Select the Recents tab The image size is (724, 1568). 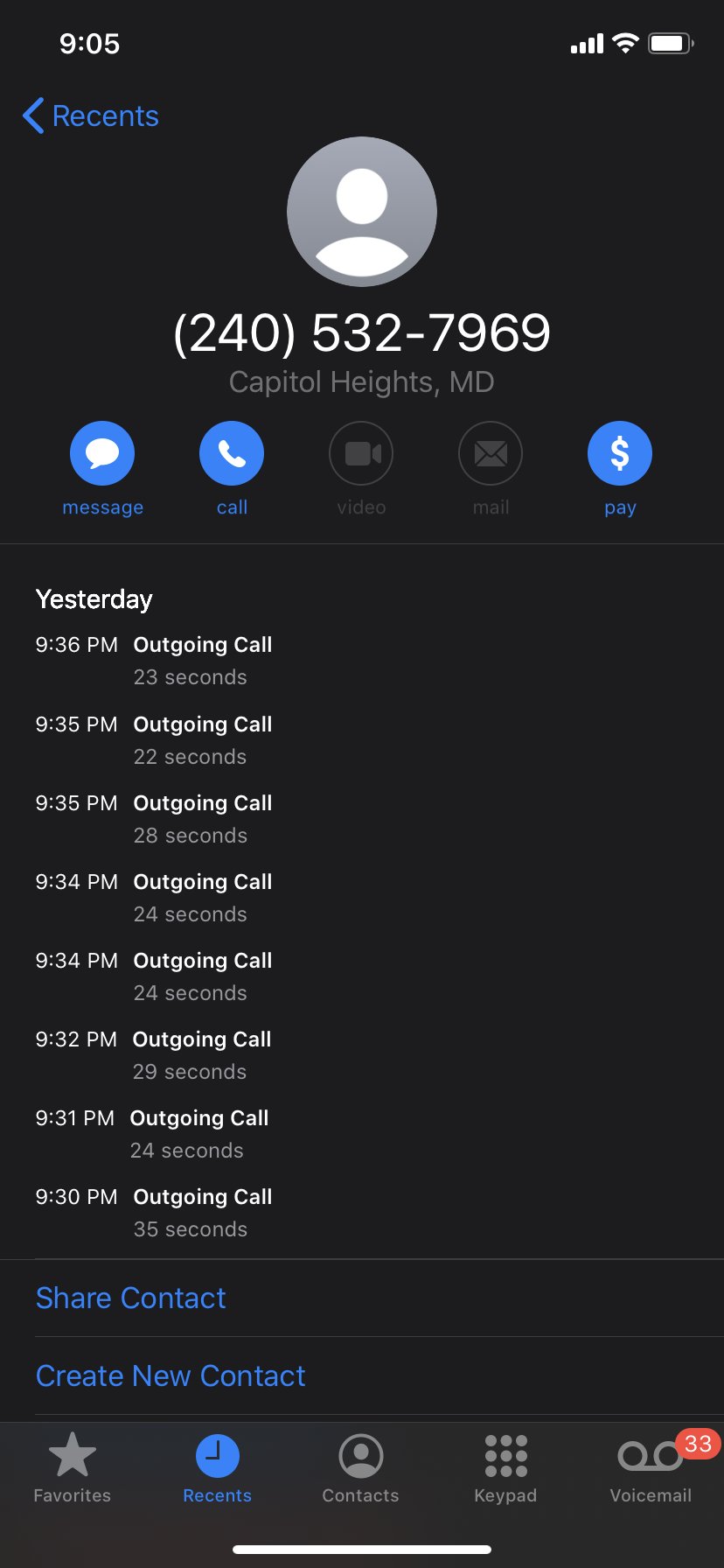tap(217, 1468)
